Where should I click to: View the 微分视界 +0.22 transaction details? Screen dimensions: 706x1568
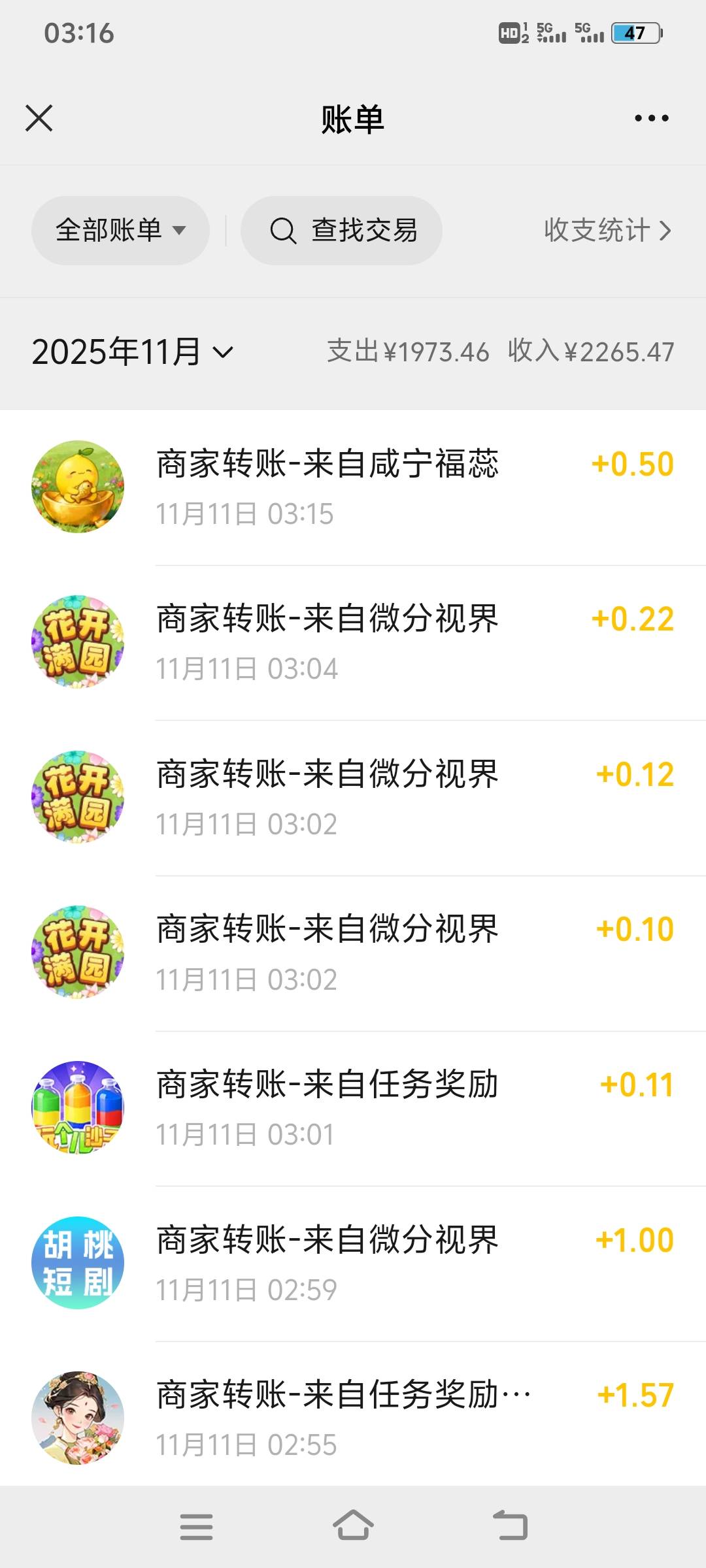[x=353, y=642]
